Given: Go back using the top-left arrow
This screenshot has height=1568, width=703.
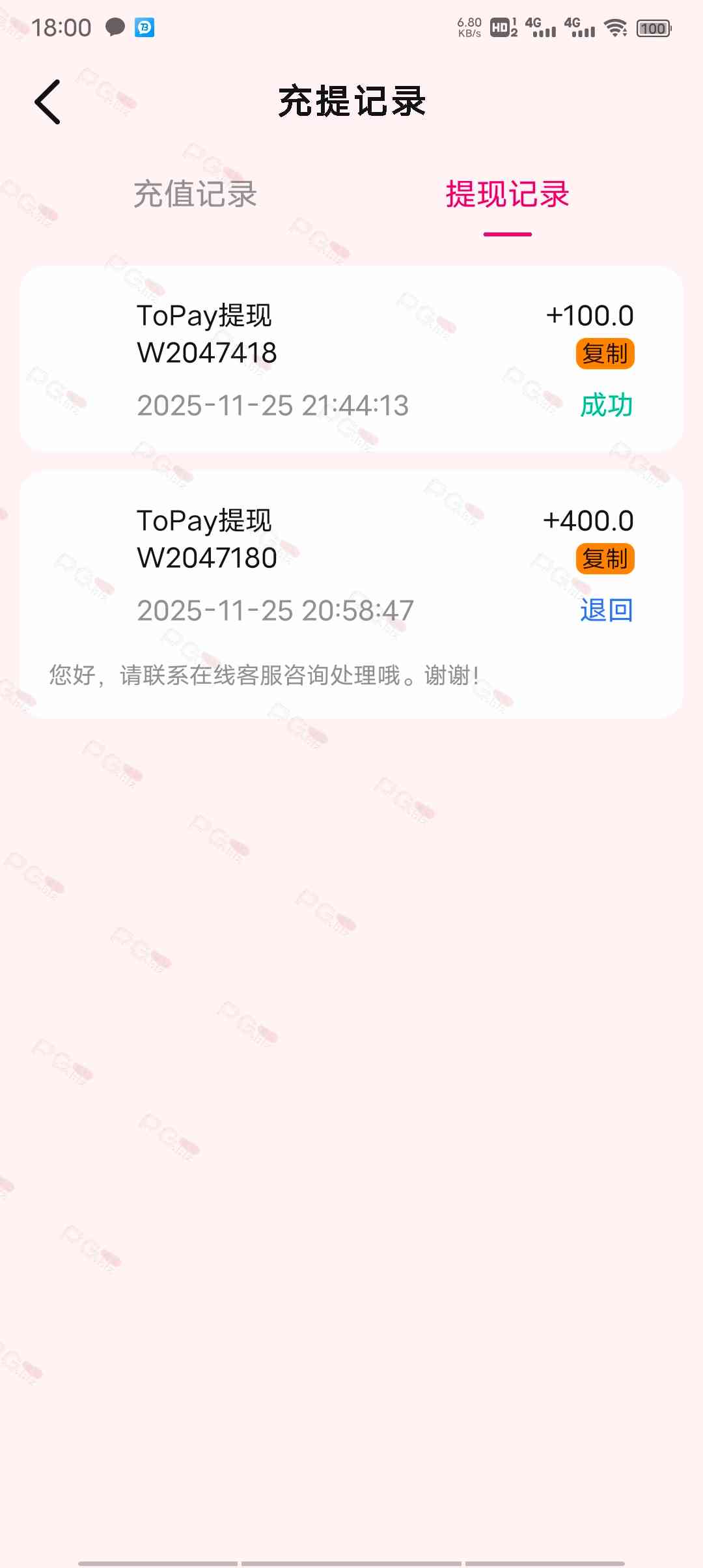Looking at the screenshot, I should click(48, 102).
